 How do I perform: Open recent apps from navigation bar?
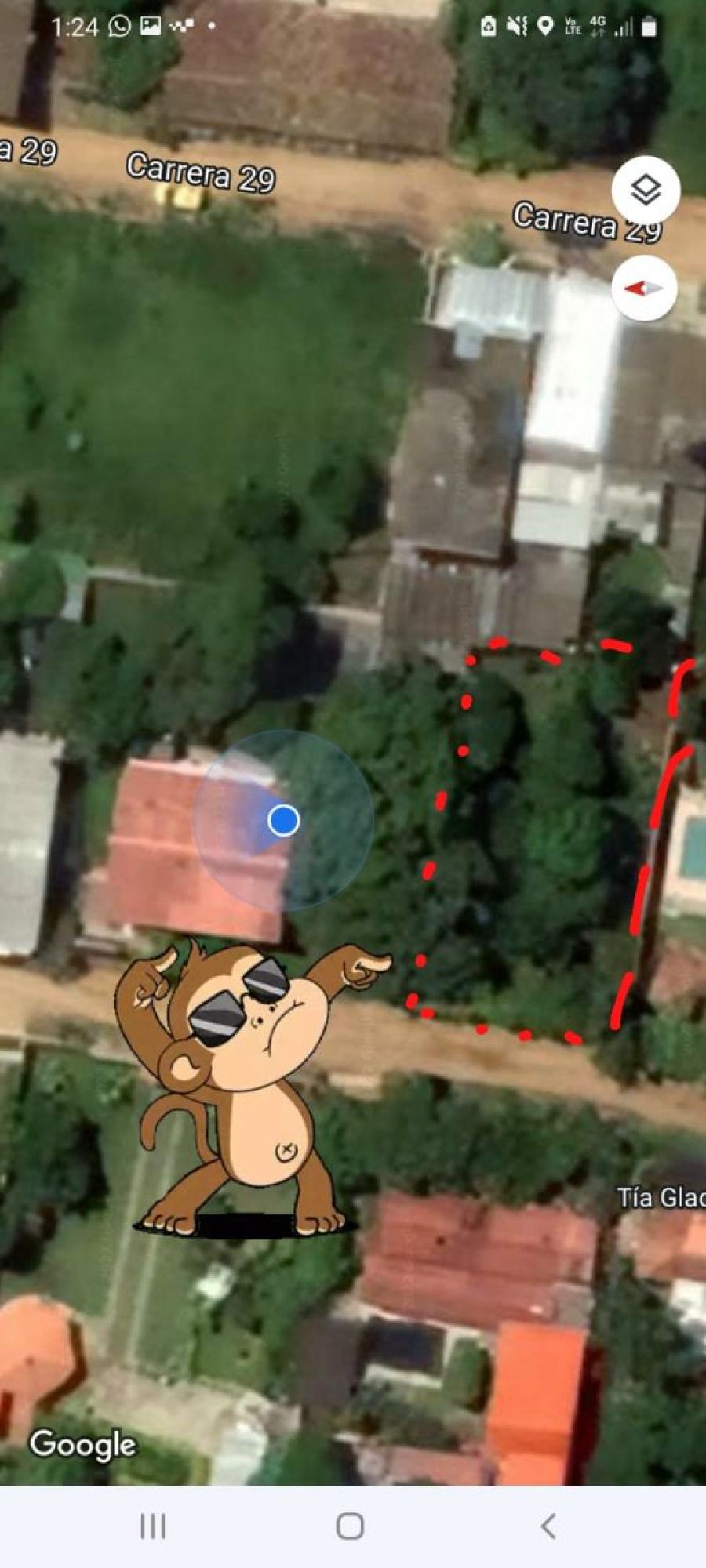pos(152,1526)
